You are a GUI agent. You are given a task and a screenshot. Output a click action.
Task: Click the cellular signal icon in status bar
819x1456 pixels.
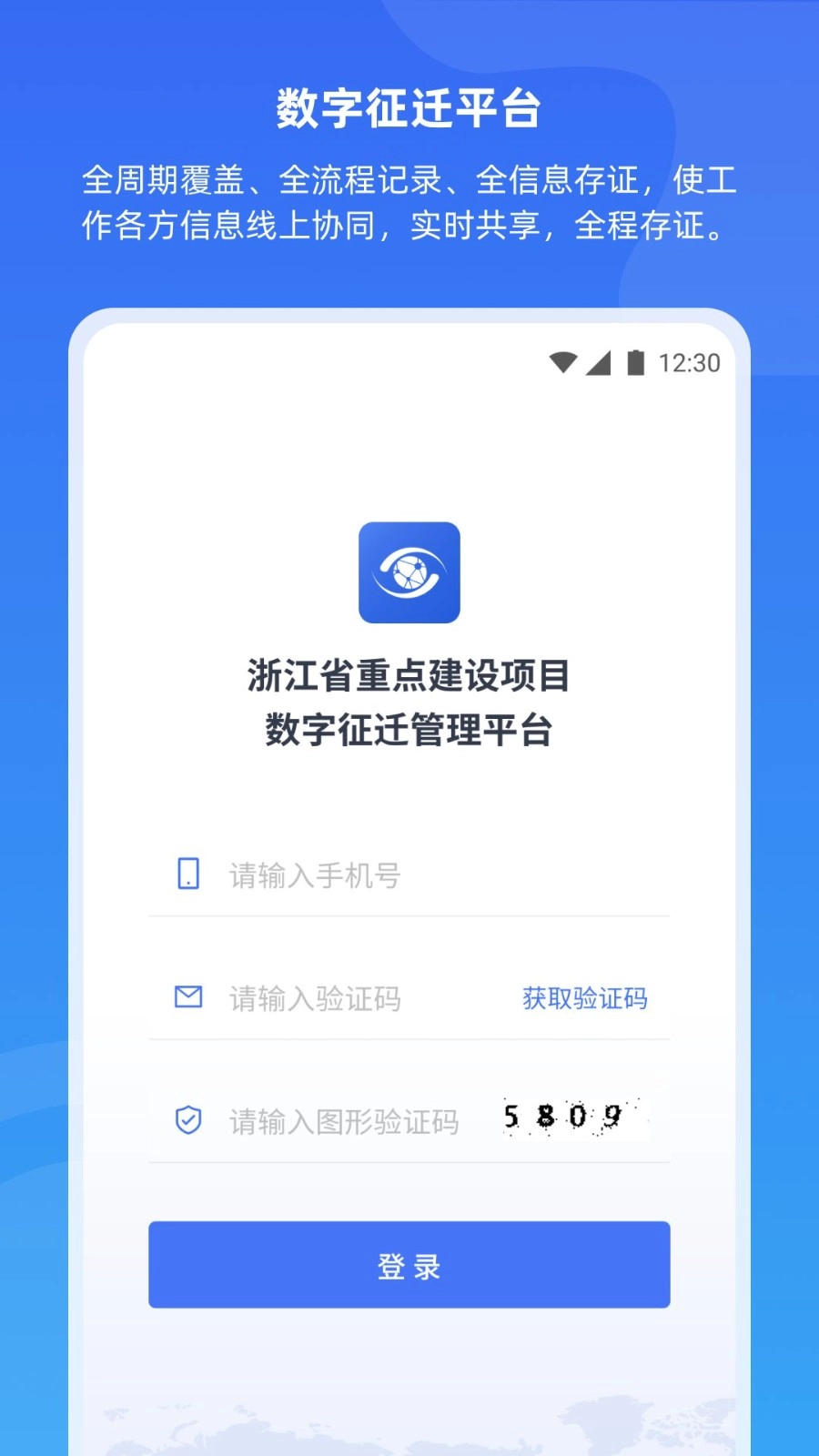(601, 361)
